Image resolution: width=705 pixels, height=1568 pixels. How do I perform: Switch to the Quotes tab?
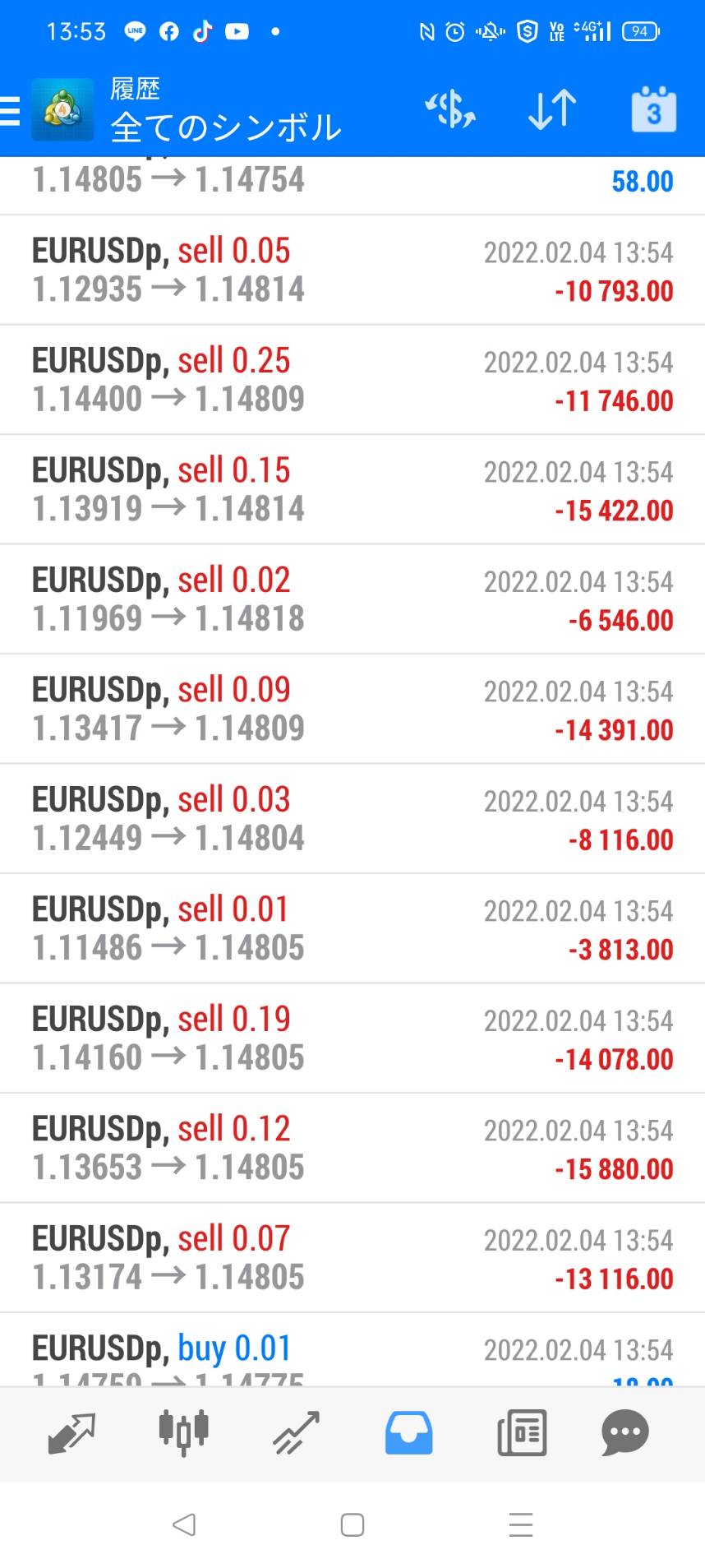pos(72,1433)
